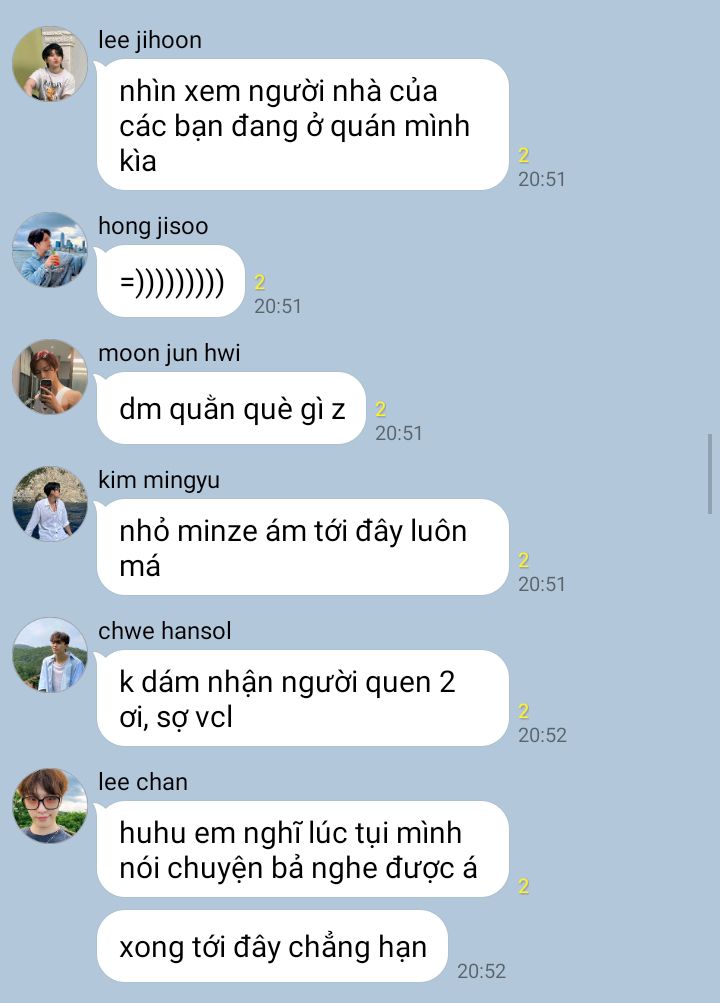
Task: Open kim mingyu's profile photo
Action: coord(50,504)
